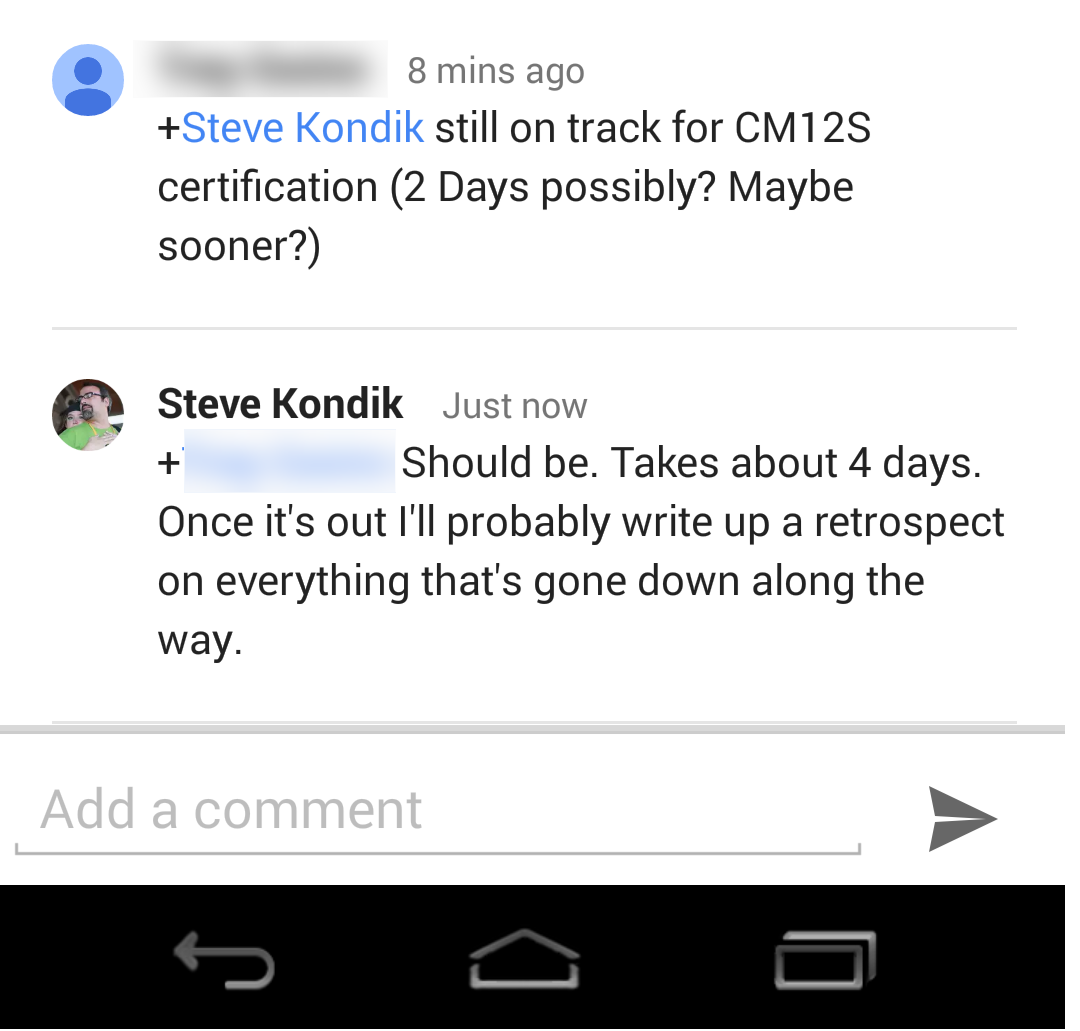Open Steve Kondik's name in the reply header
The height and width of the screenshot is (1031, 1080).
tap(280, 404)
